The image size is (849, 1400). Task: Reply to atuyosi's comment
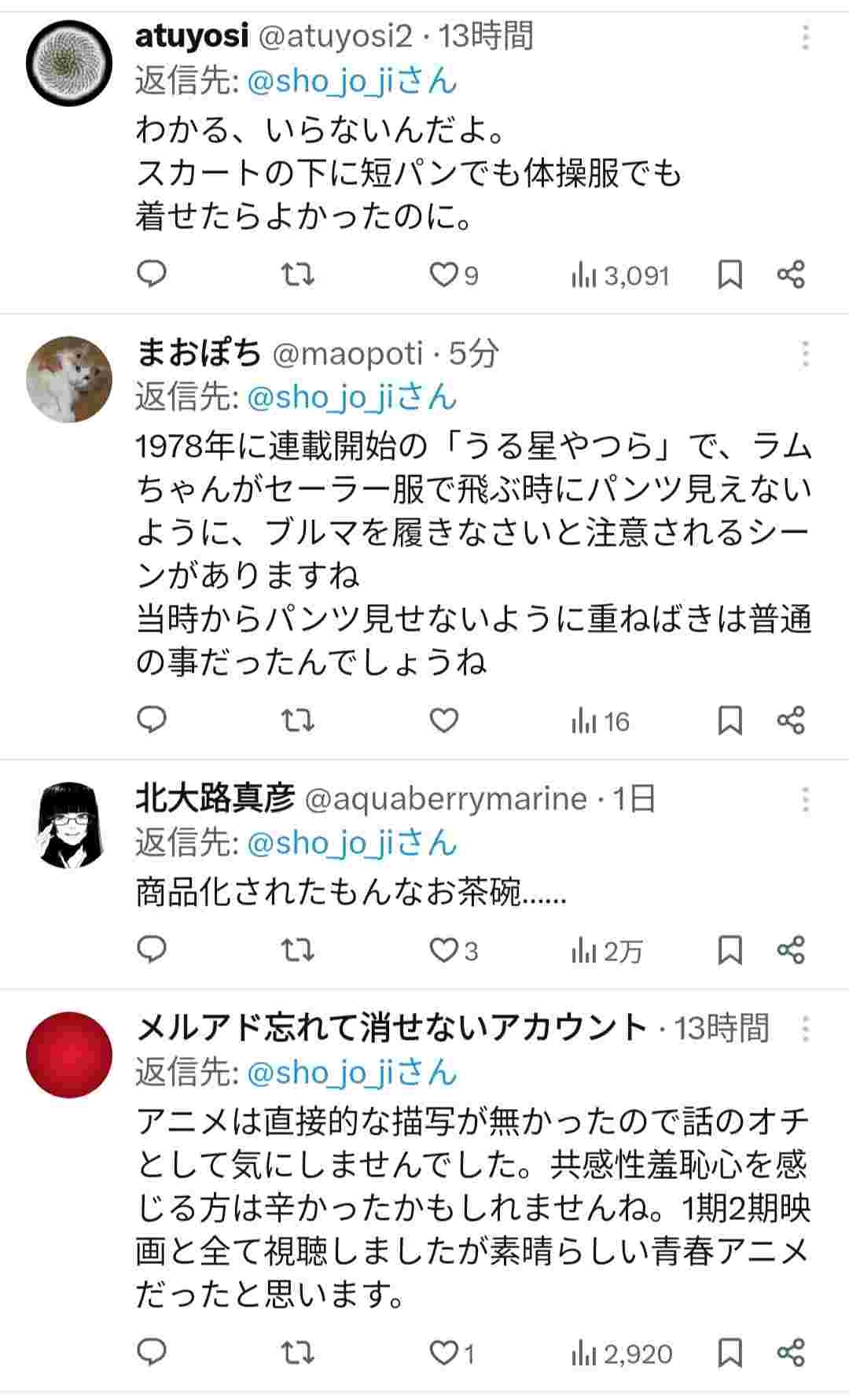[x=152, y=274]
